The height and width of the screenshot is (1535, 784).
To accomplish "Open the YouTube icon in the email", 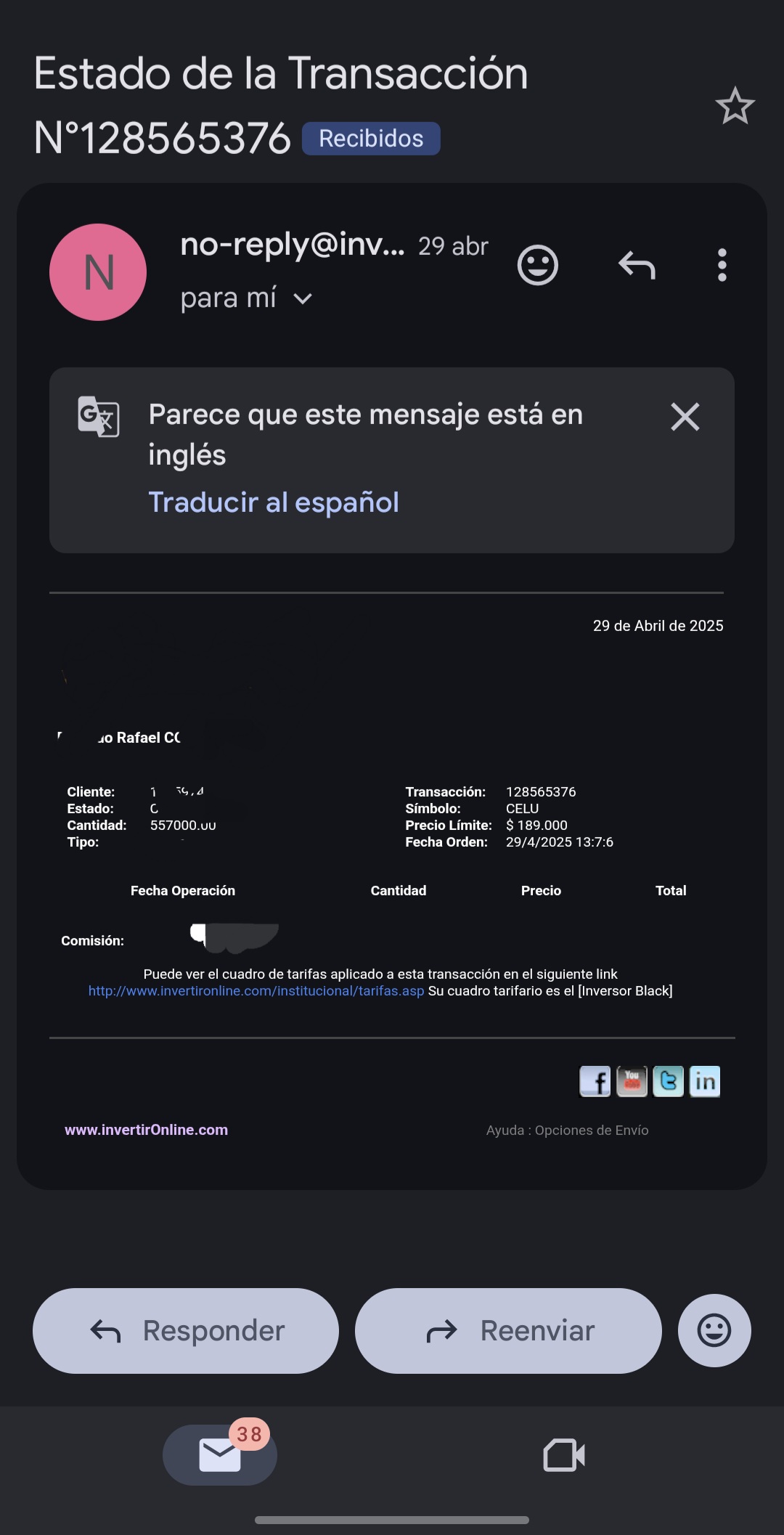I will (x=632, y=1082).
